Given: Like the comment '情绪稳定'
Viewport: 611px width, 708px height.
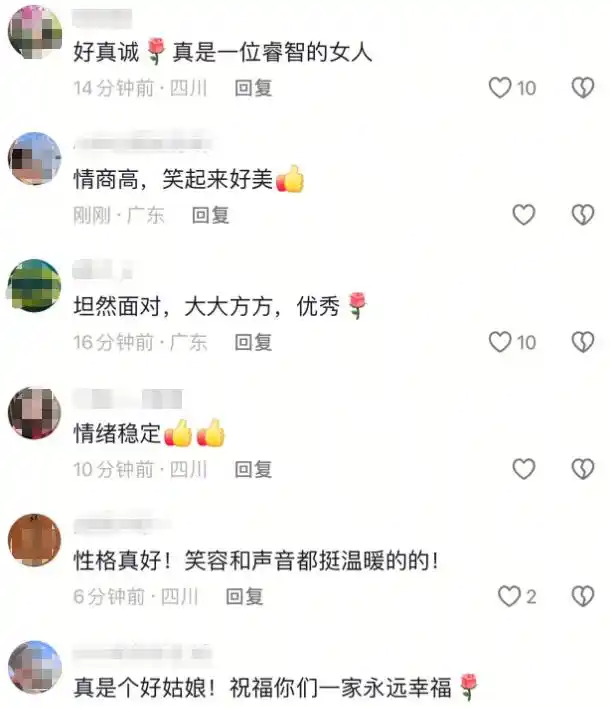Looking at the screenshot, I should (524, 469).
